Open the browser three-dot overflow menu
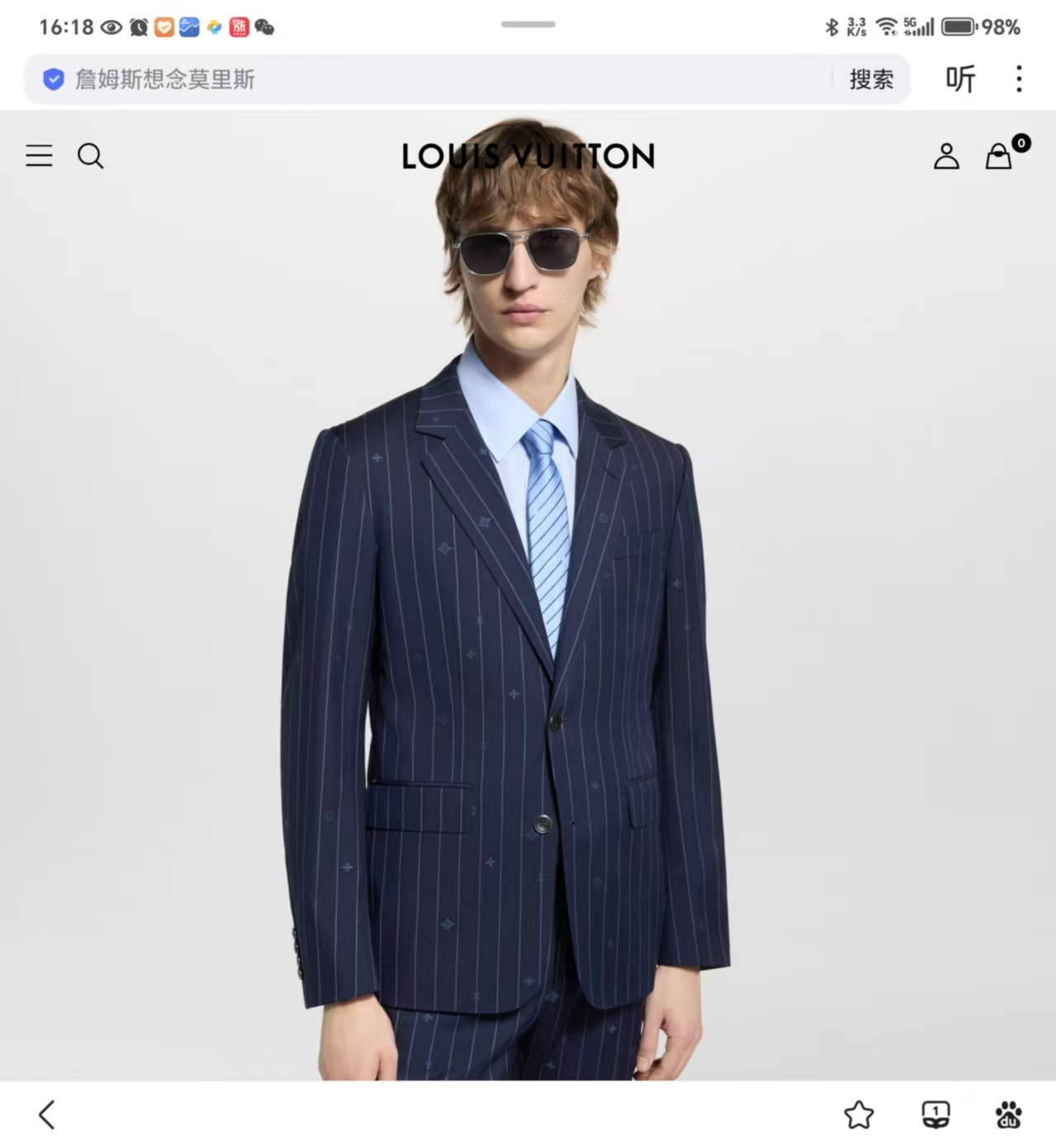Image resolution: width=1056 pixels, height=1148 pixels. tap(1019, 79)
